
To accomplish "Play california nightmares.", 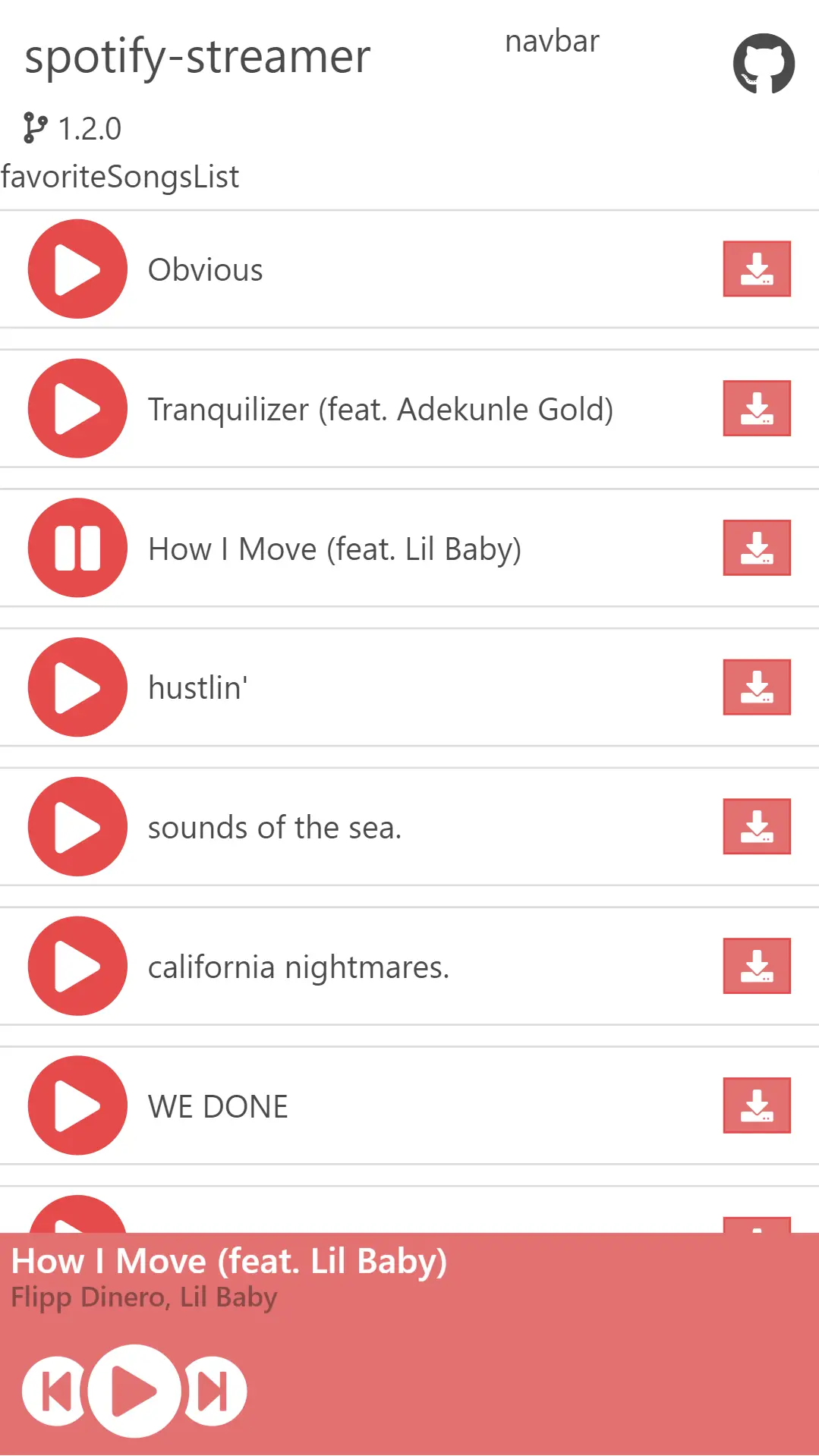I will (77, 966).
